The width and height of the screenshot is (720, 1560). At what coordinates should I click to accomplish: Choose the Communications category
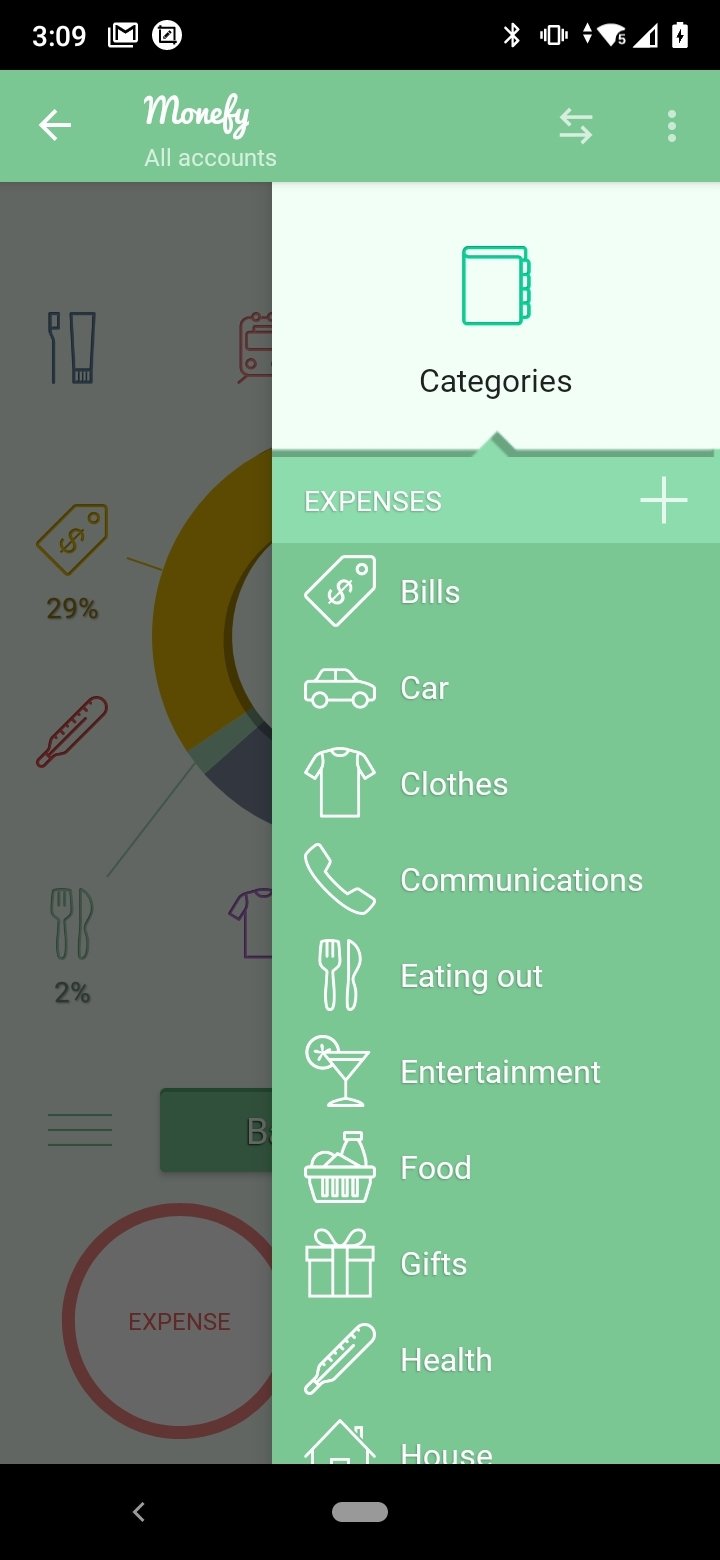496,880
